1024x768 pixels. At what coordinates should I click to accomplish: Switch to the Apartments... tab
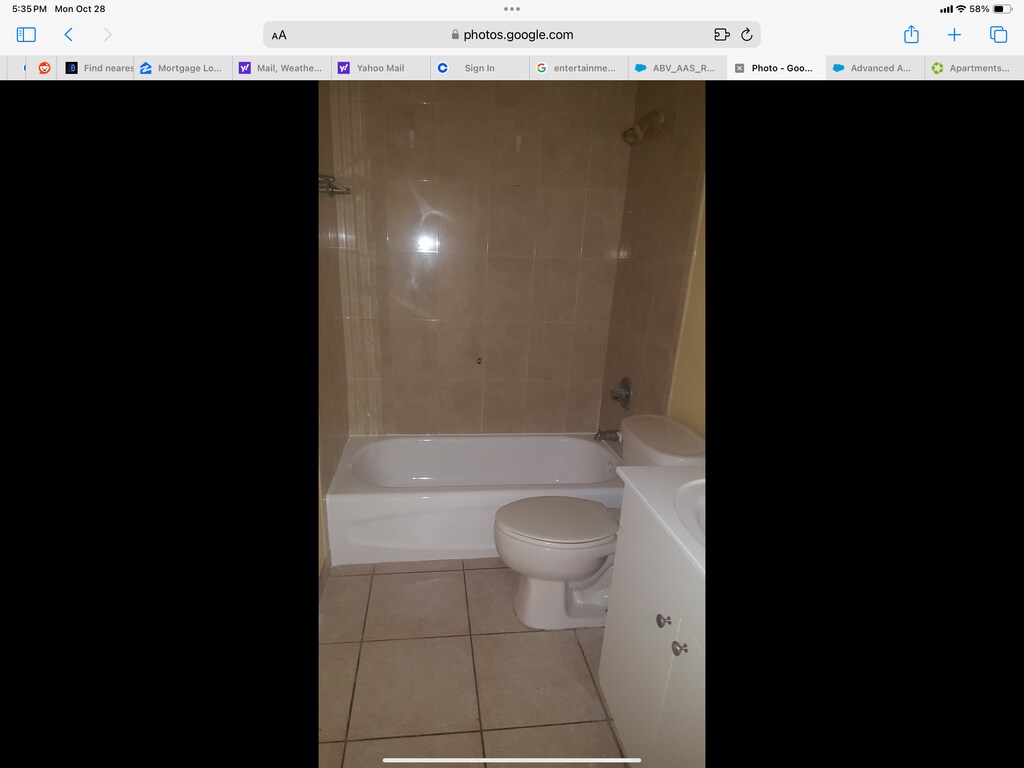point(973,68)
